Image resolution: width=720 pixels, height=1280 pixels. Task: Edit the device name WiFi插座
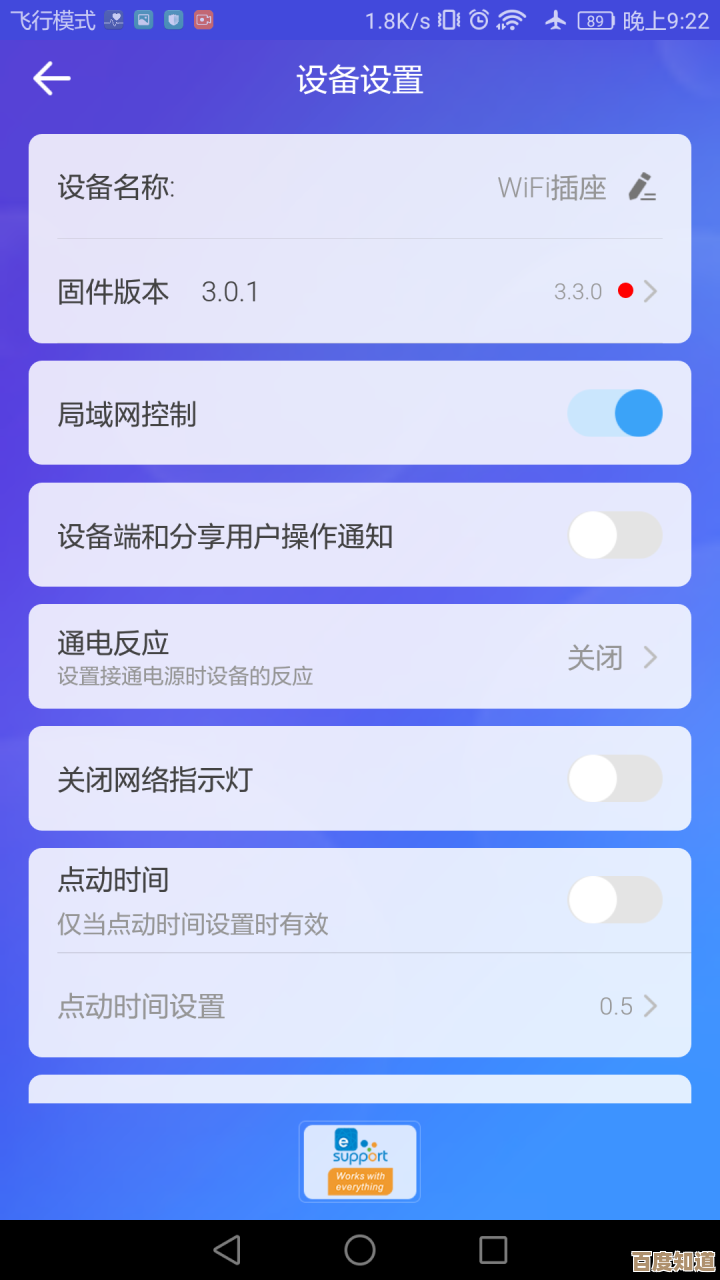642,187
